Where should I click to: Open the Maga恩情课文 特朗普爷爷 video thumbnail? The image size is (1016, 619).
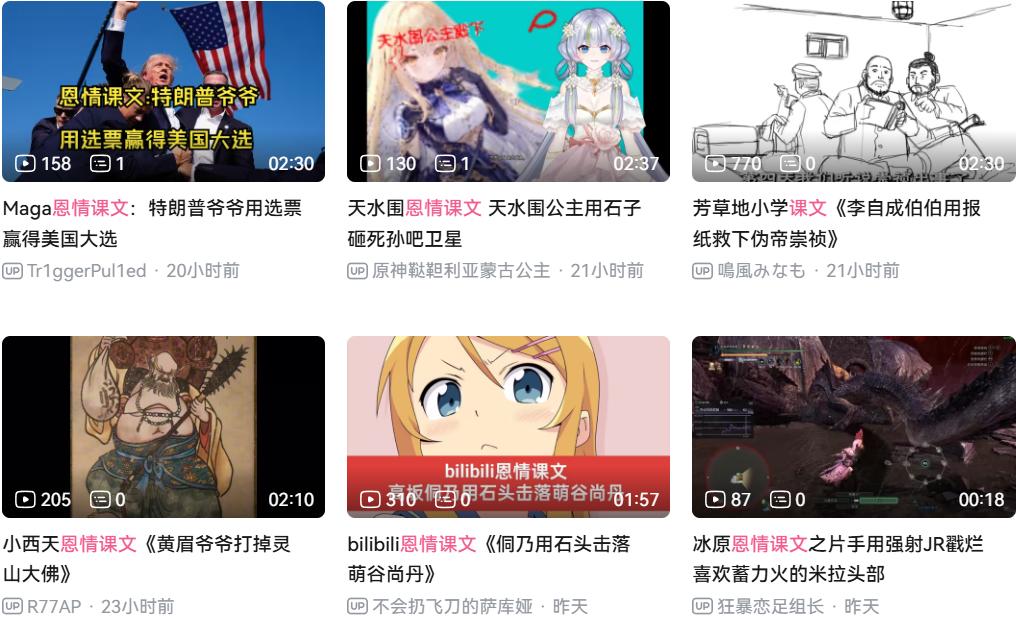(163, 91)
